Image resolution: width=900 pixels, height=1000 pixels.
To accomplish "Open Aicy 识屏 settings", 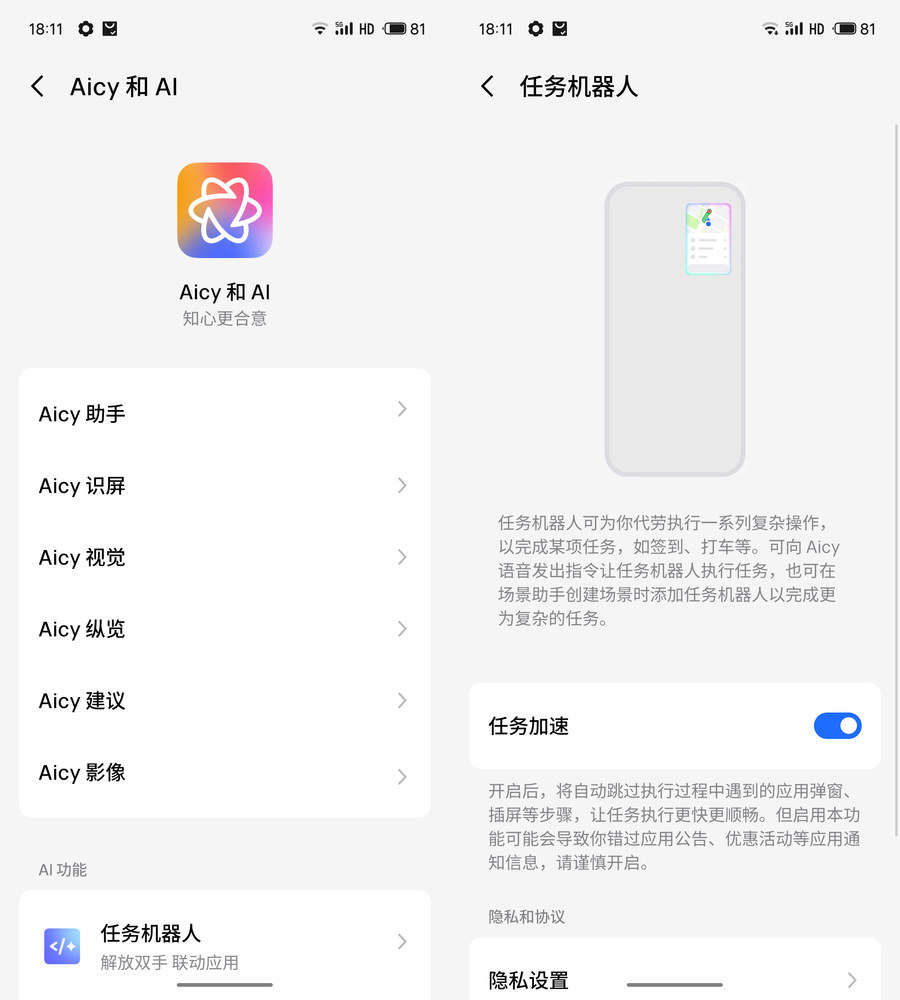I will [225, 485].
